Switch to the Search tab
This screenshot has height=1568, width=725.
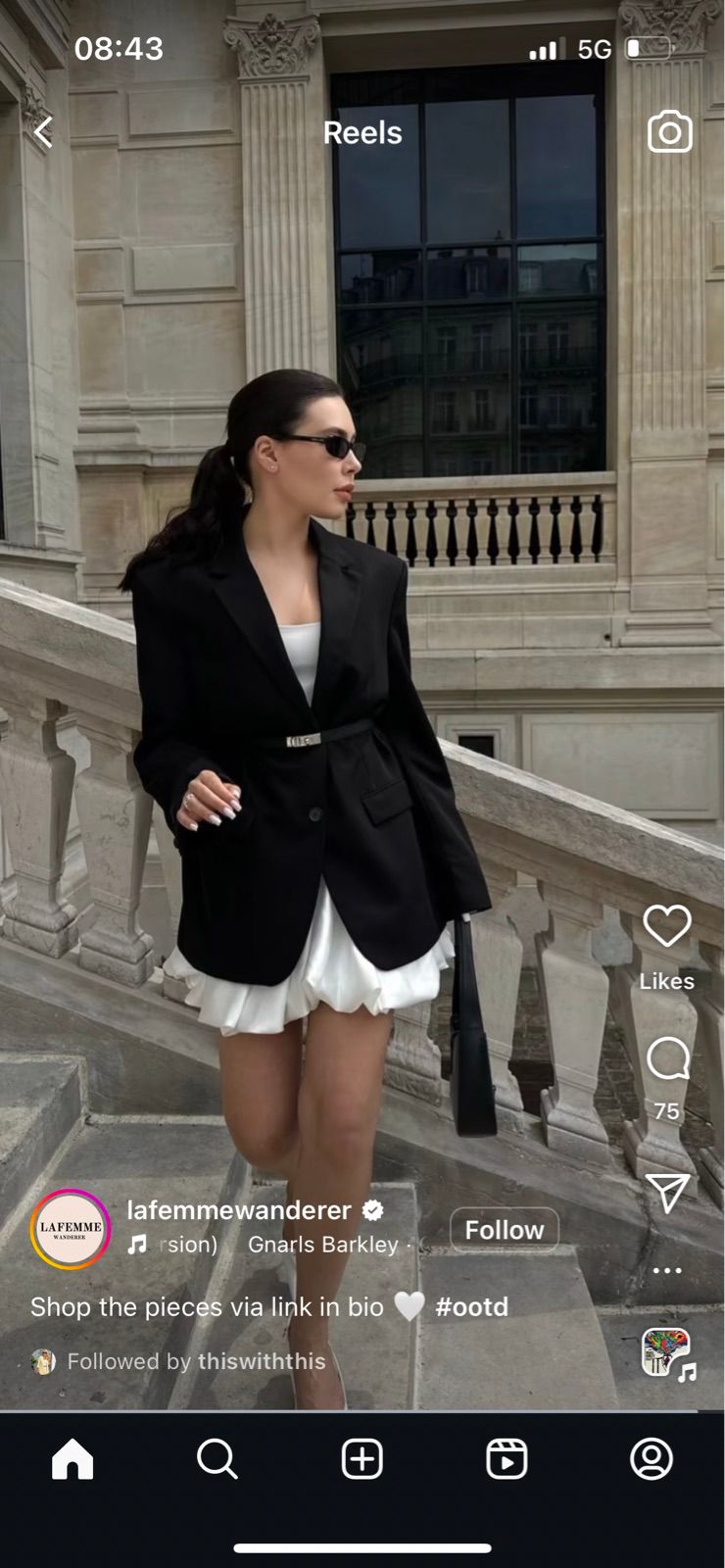tap(217, 1459)
